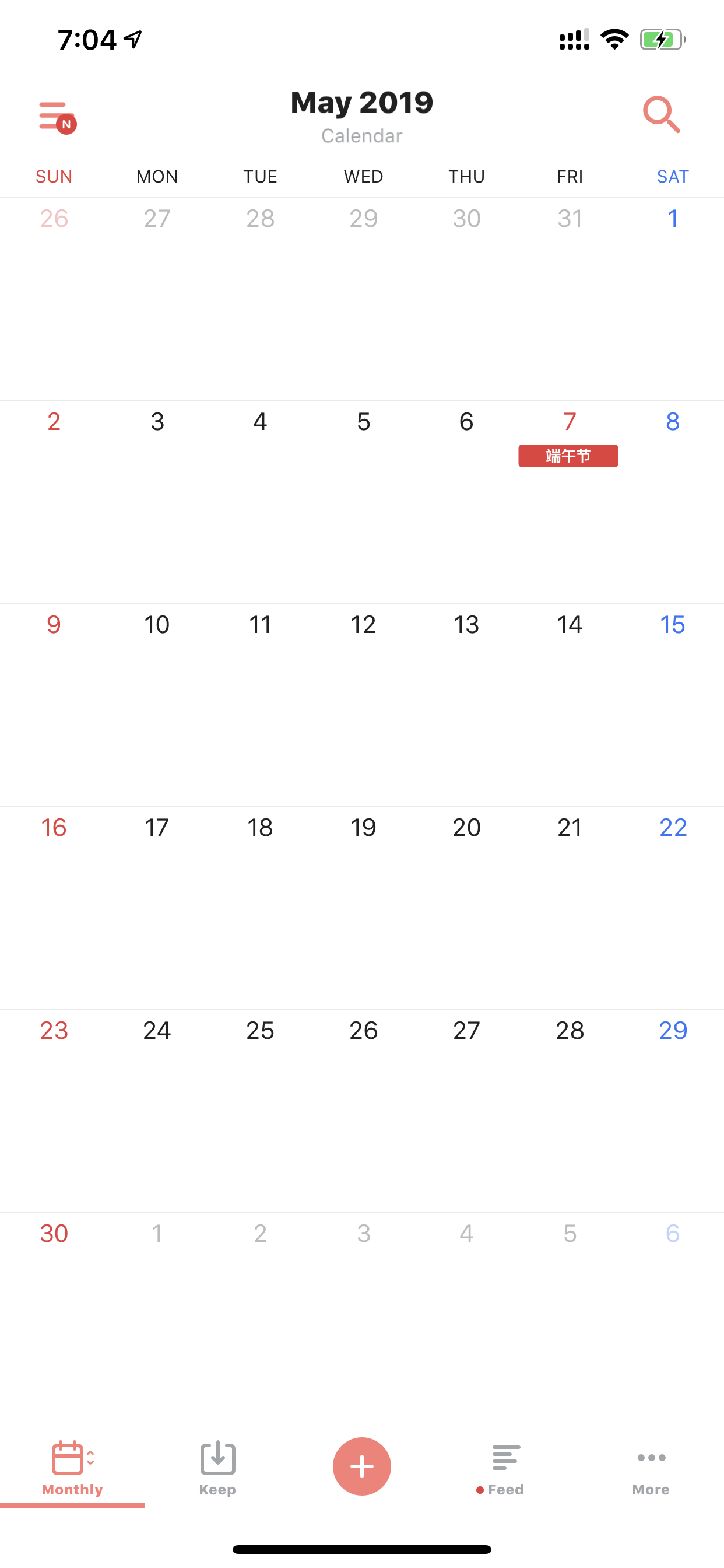Screen dimensions: 724x1568
Task: Switch to the Keep tab
Action: (217, 1468)
